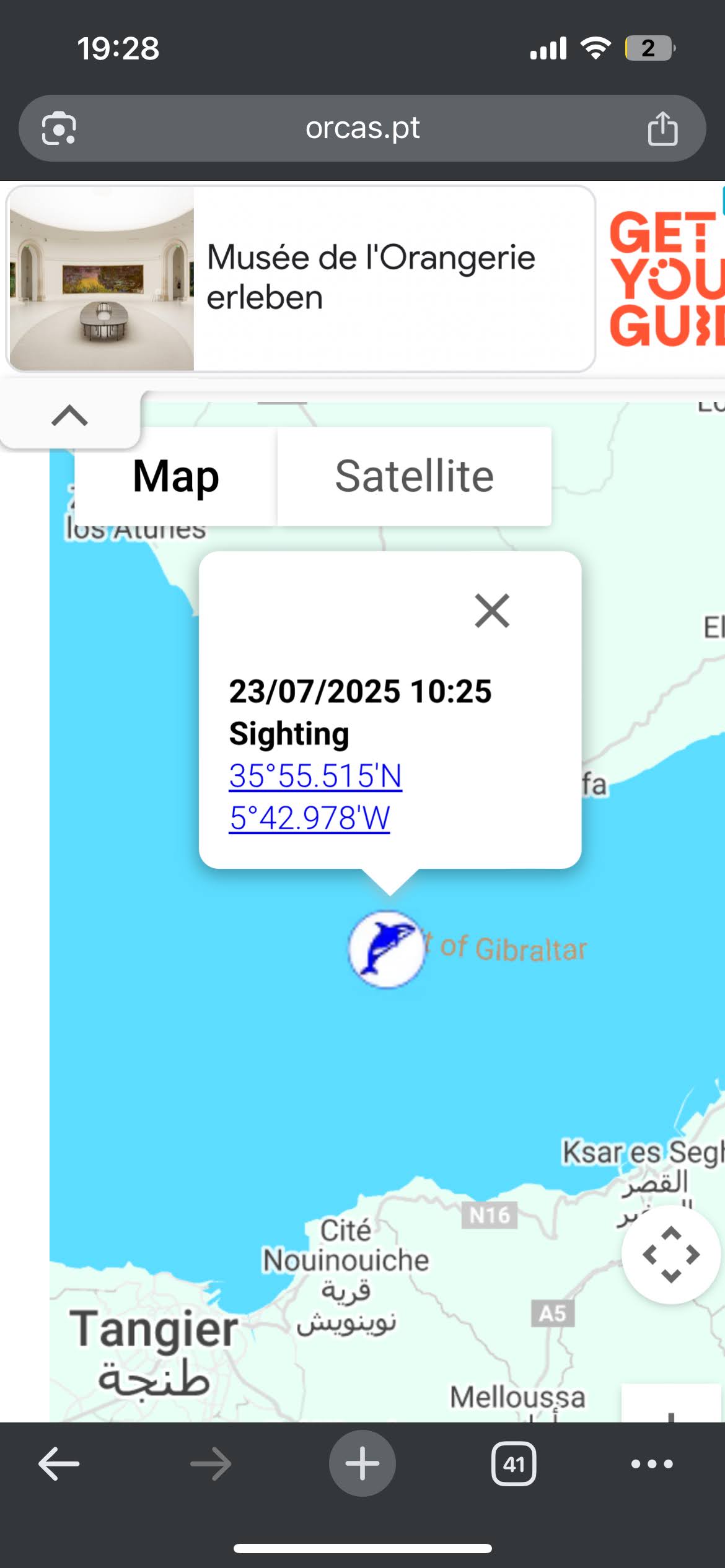Select the Map view
This screenshot has height=1568, width=725.
(176, 476)
